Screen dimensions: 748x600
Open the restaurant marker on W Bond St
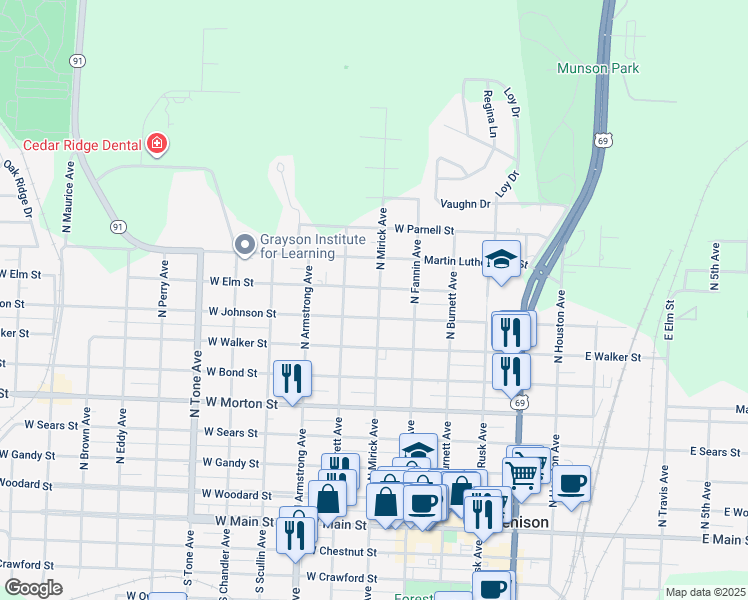point(292,379)
